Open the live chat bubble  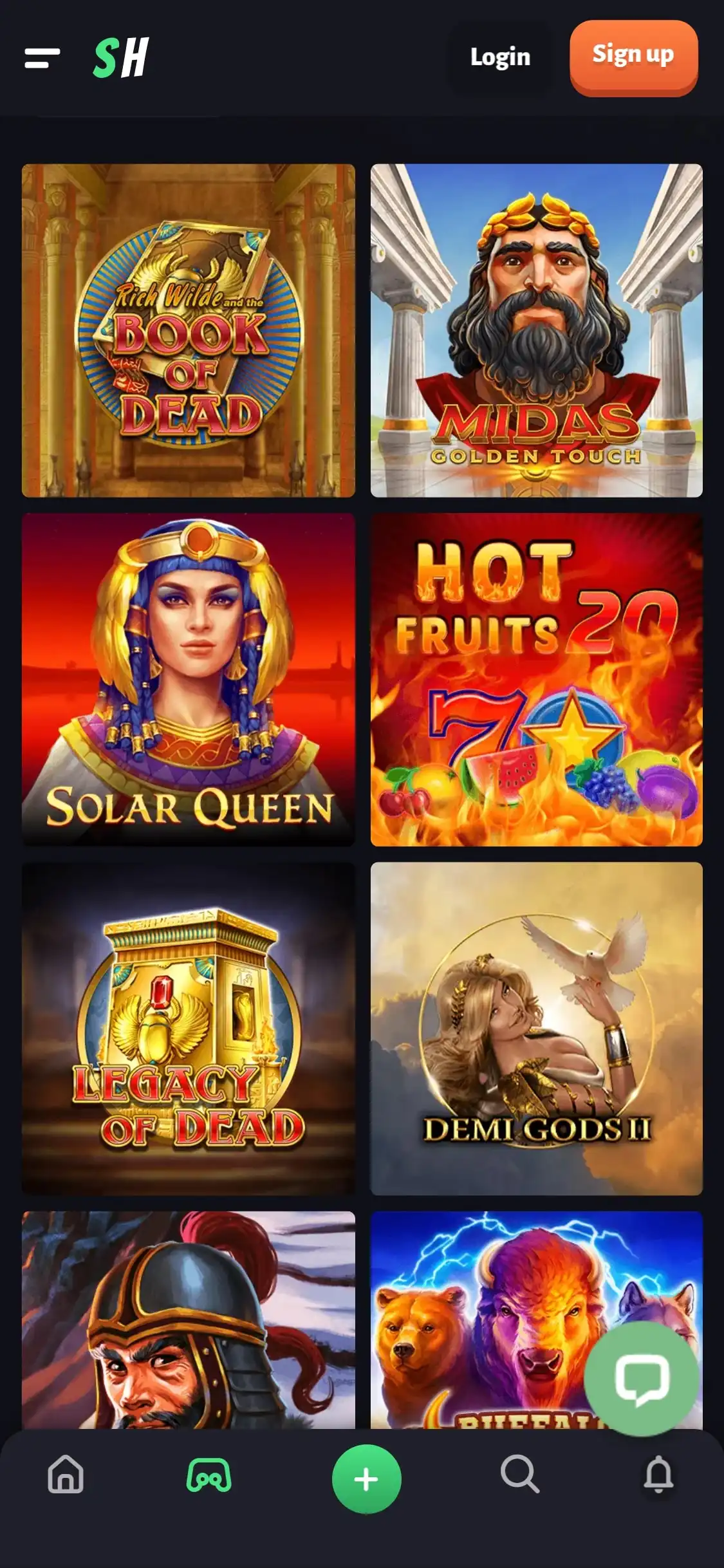pyautogui.click(x=641, y=1379)
